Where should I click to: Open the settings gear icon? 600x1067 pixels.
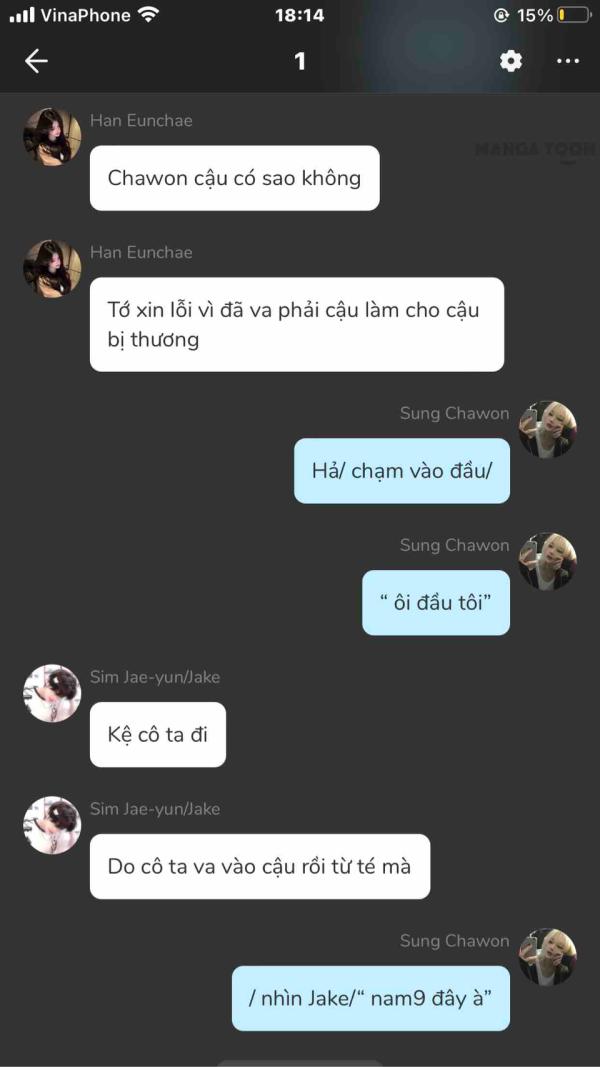511,62
